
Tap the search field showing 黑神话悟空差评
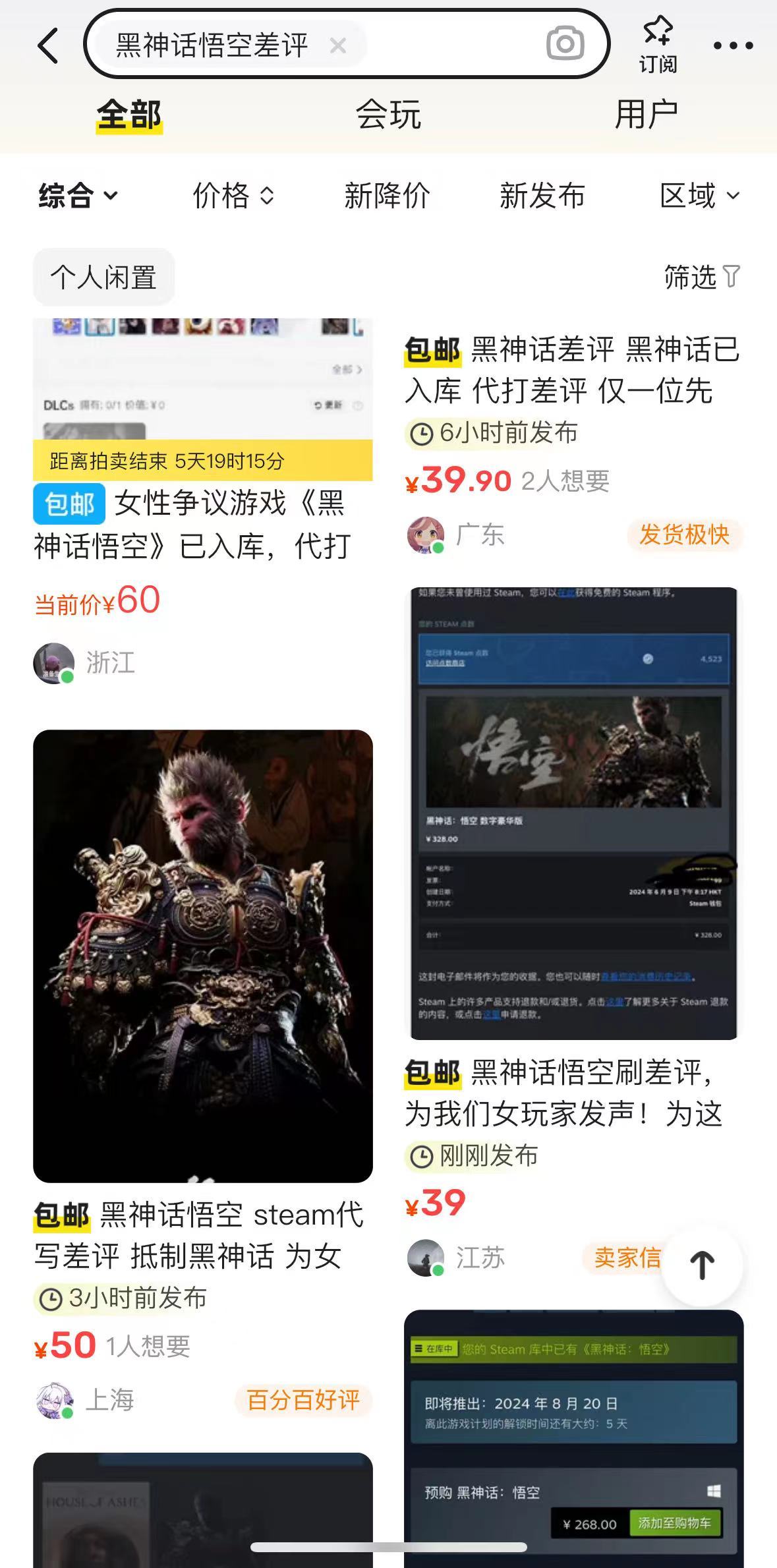pos(211,45)
